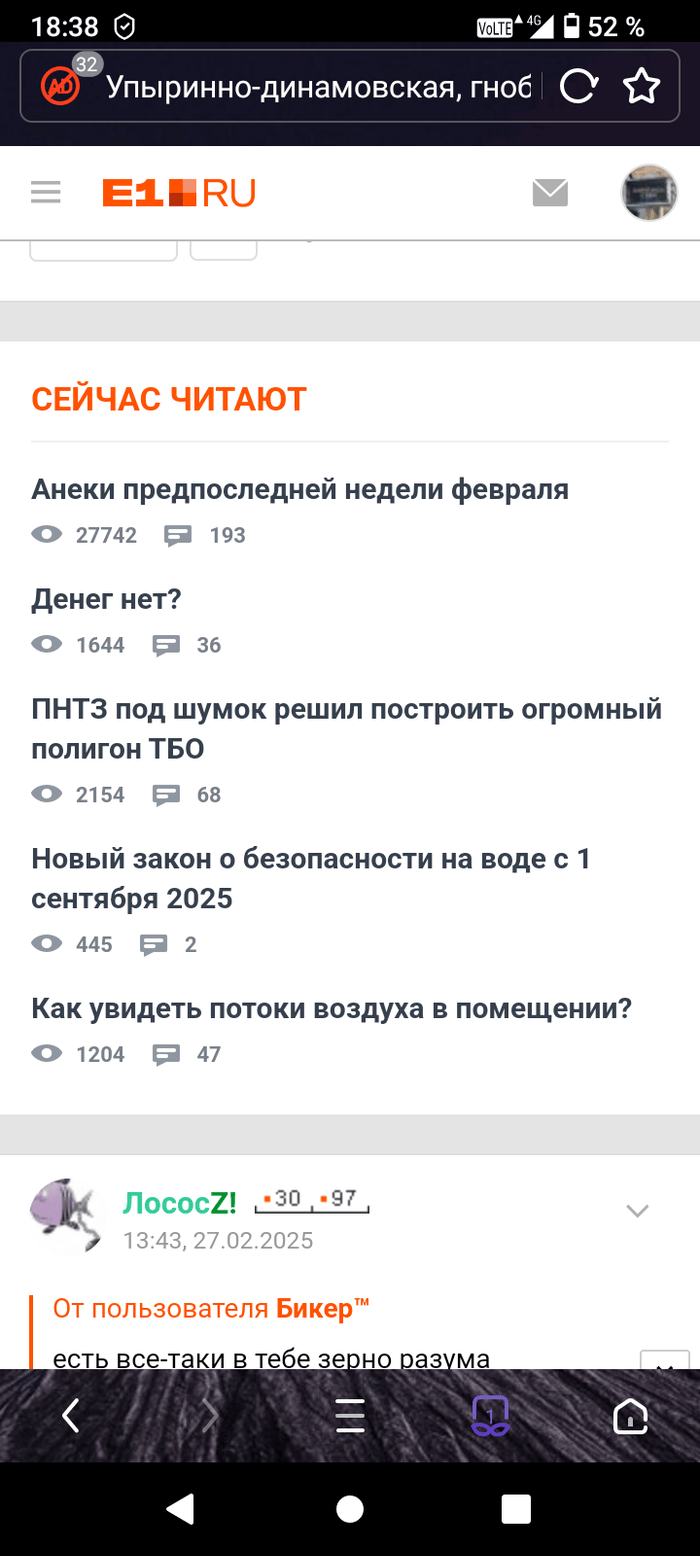The image size is (700, 1556).
Task: Reload the current page
Action: (x=578, y=88)
